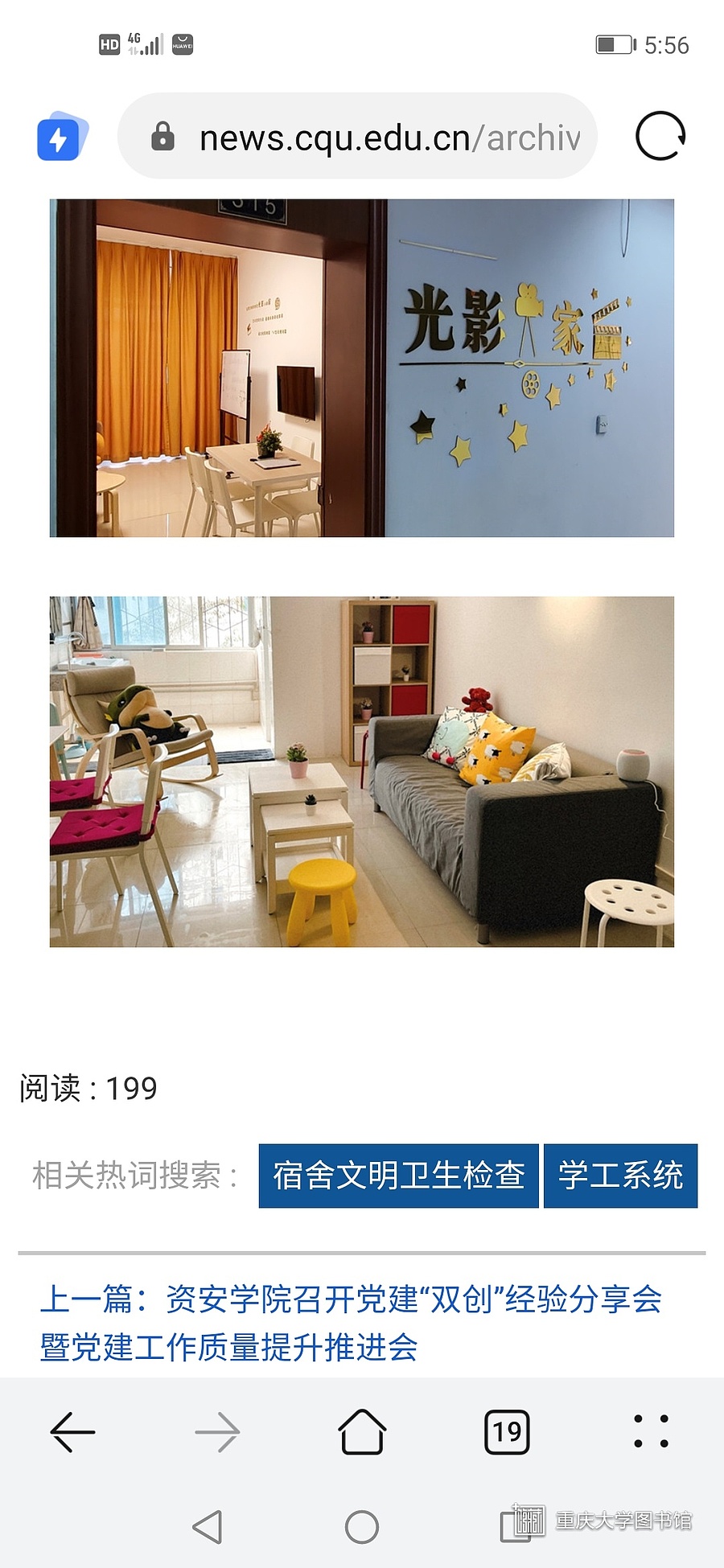Viewport: 724px width, 1568px height.
Task: Open the browser menu with four dots
Action: pos(651,1432)
